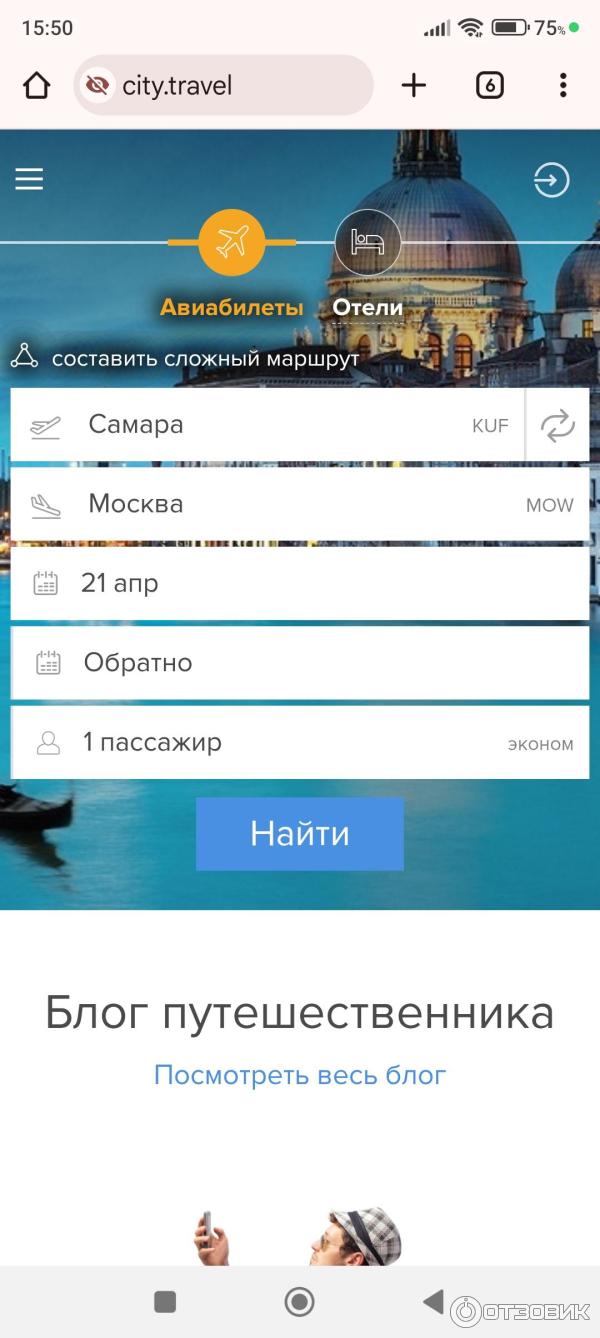Open 1 пассажир passenger selector
The height and width of the screenshot is (1338, 600).
tap(299, 743)
